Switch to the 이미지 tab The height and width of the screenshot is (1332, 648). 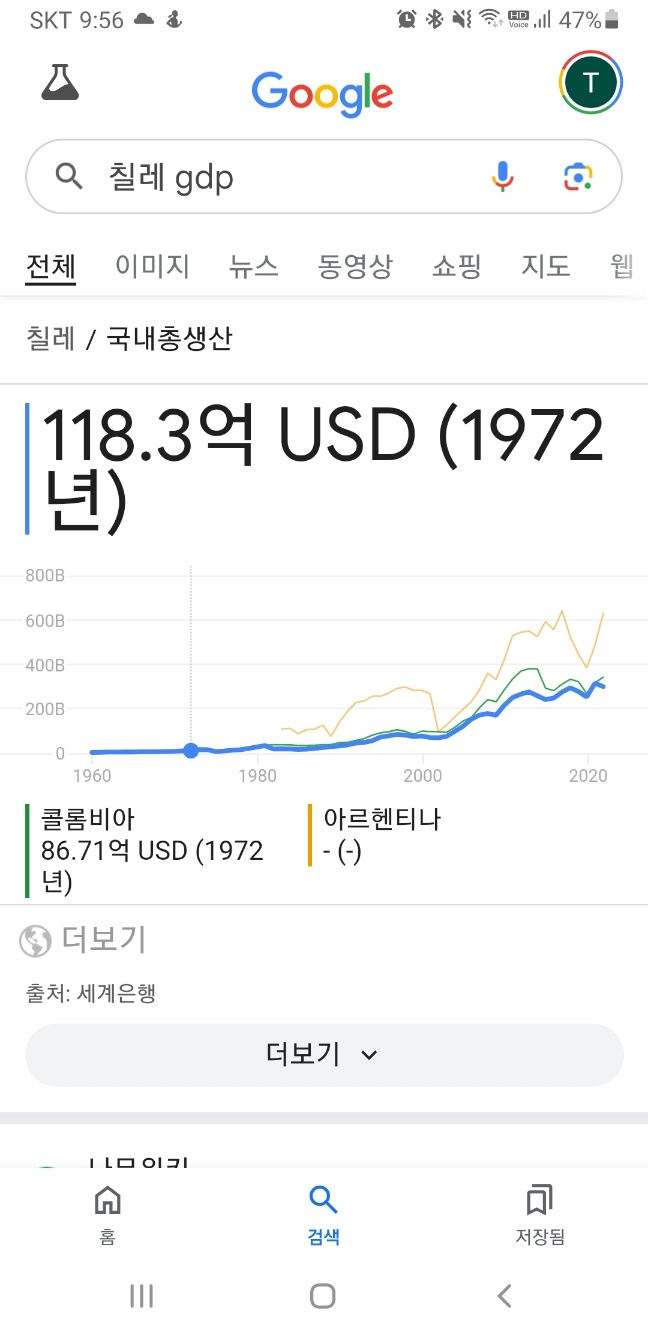152,266
